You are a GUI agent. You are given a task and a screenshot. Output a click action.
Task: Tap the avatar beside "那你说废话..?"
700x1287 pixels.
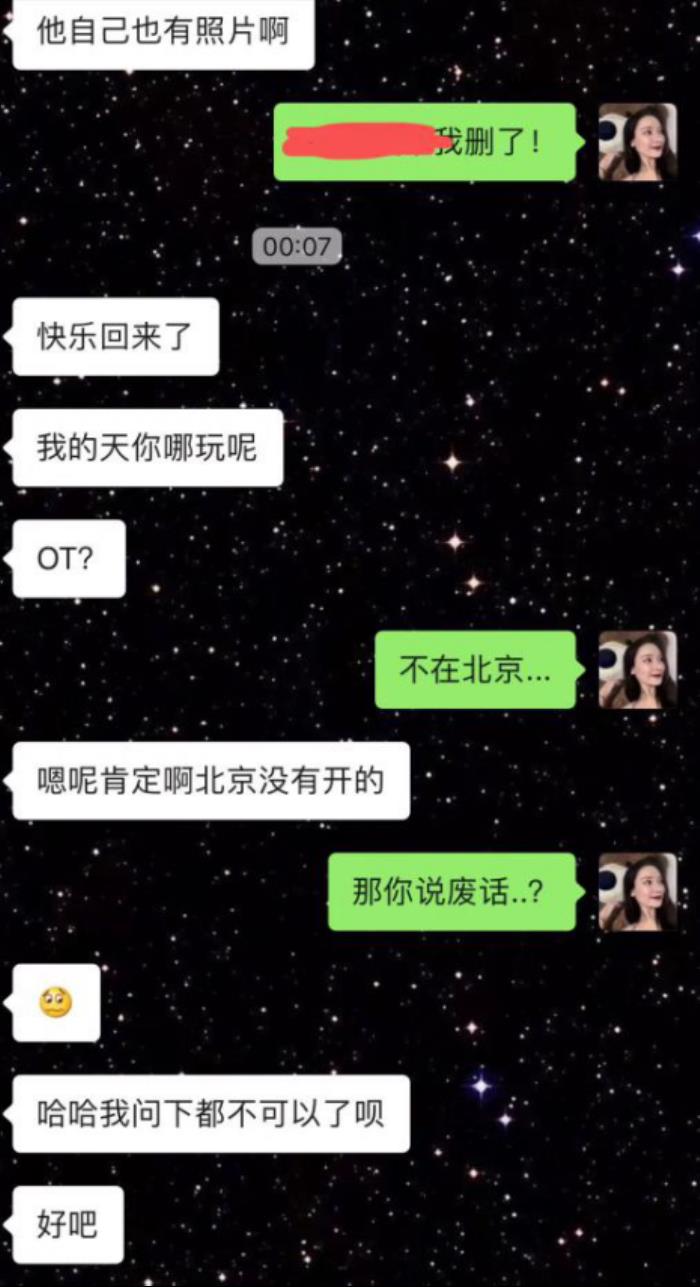[x=637, y=891]
